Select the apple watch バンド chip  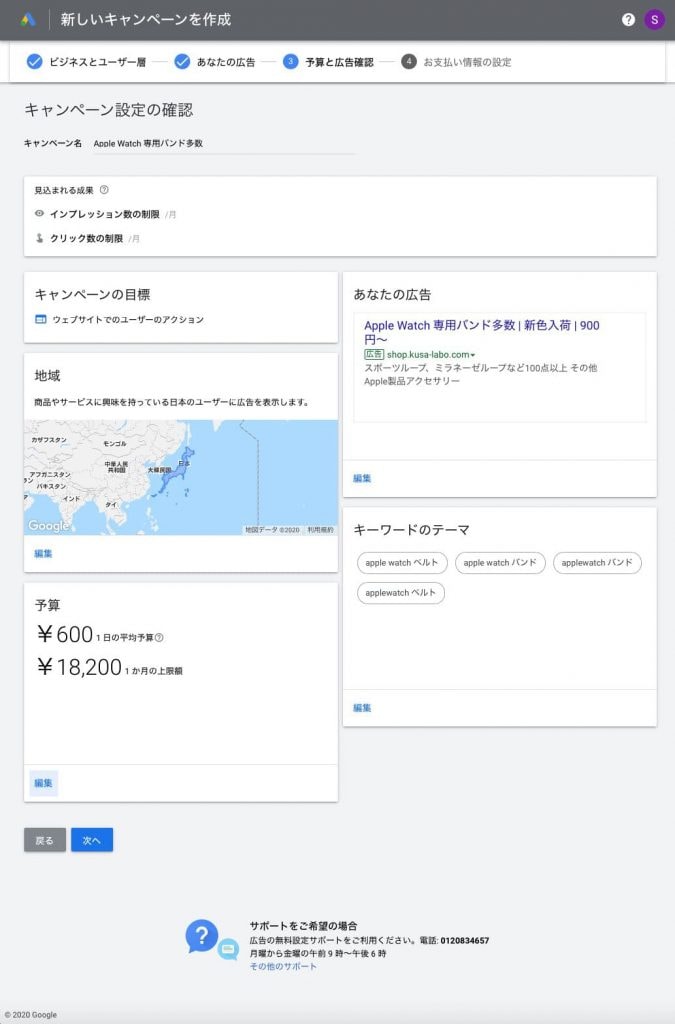point(500,563)
